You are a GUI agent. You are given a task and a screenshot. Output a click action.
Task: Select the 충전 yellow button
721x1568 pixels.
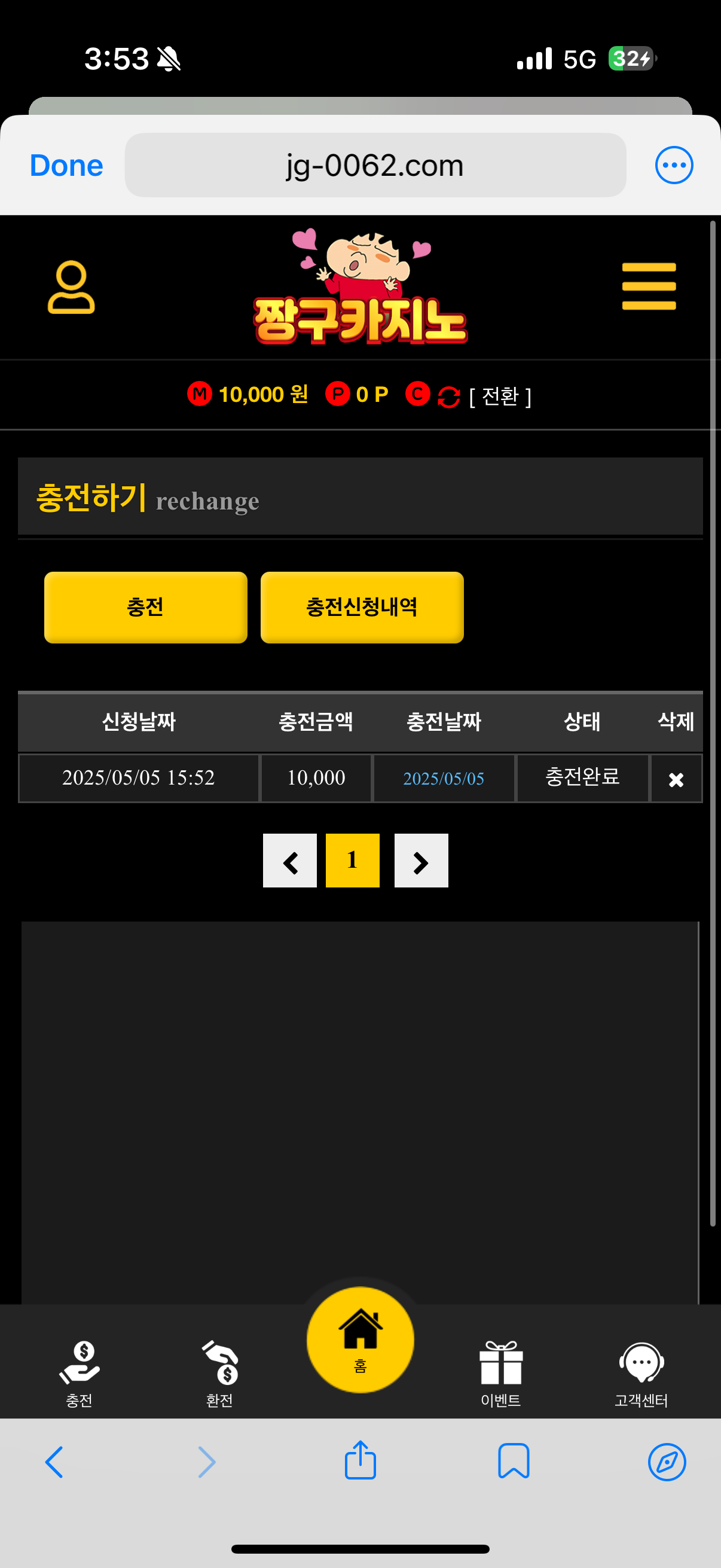click(145, 607)
